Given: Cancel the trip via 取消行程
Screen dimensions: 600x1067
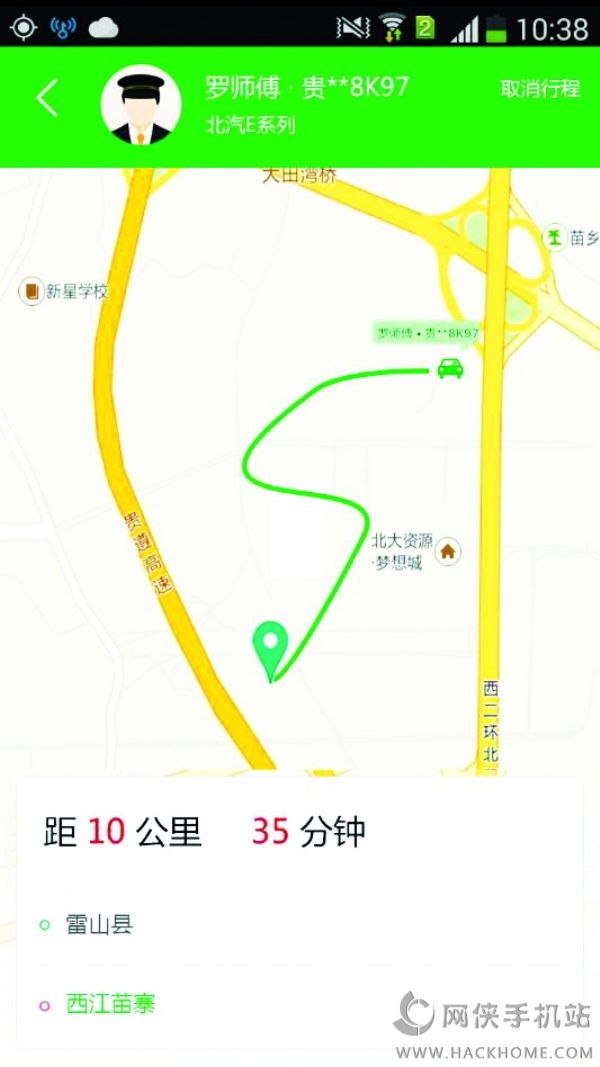Looking at the screenshot, I should (x=540, y=88).
